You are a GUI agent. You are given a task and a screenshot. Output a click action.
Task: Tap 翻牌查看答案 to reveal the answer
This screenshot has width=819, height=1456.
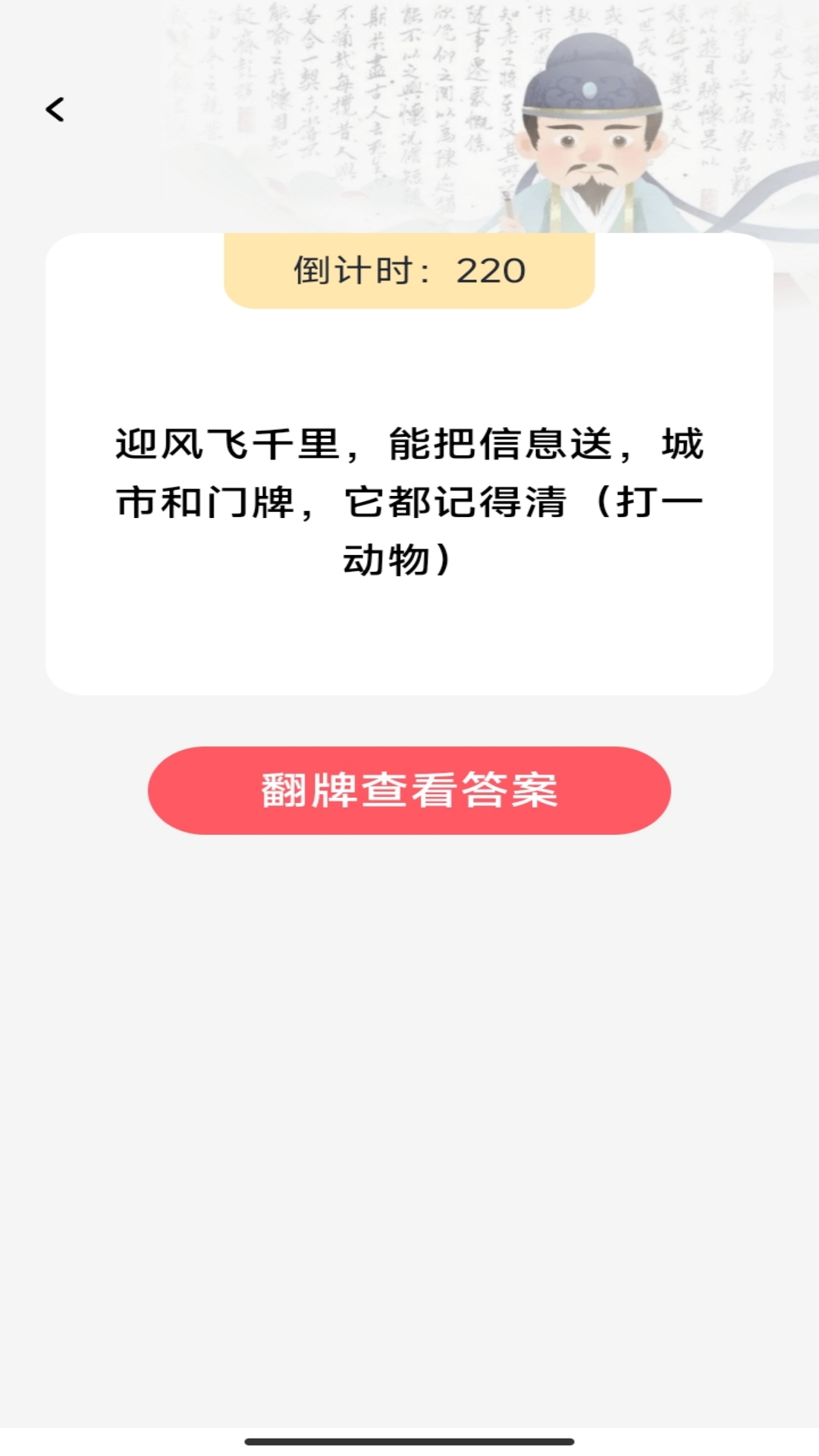409,790
